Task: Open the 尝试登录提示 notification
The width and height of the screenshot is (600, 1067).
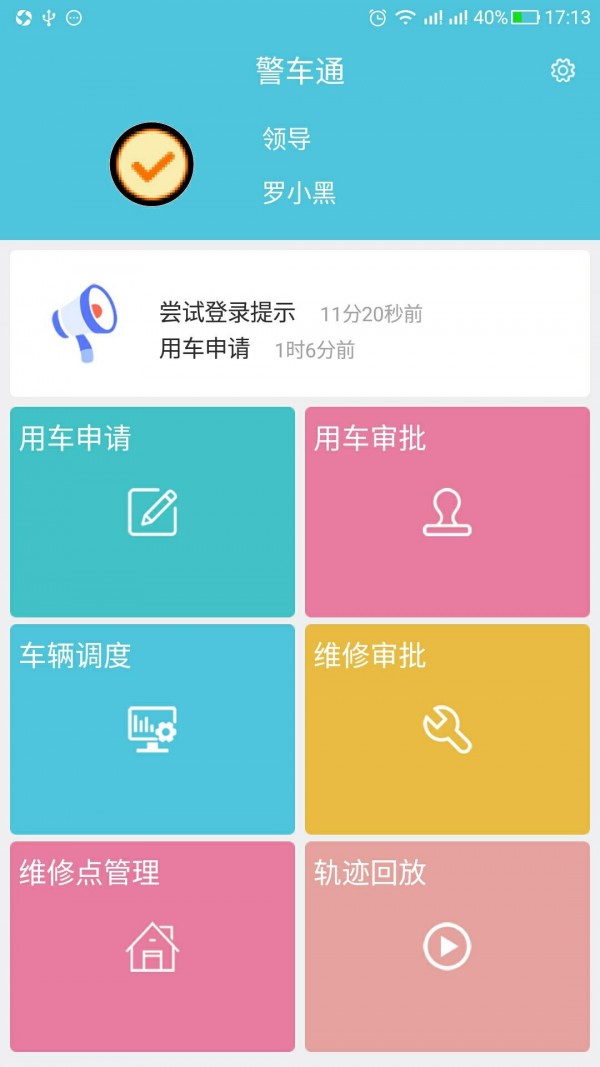Action: (x=227, y=313)
